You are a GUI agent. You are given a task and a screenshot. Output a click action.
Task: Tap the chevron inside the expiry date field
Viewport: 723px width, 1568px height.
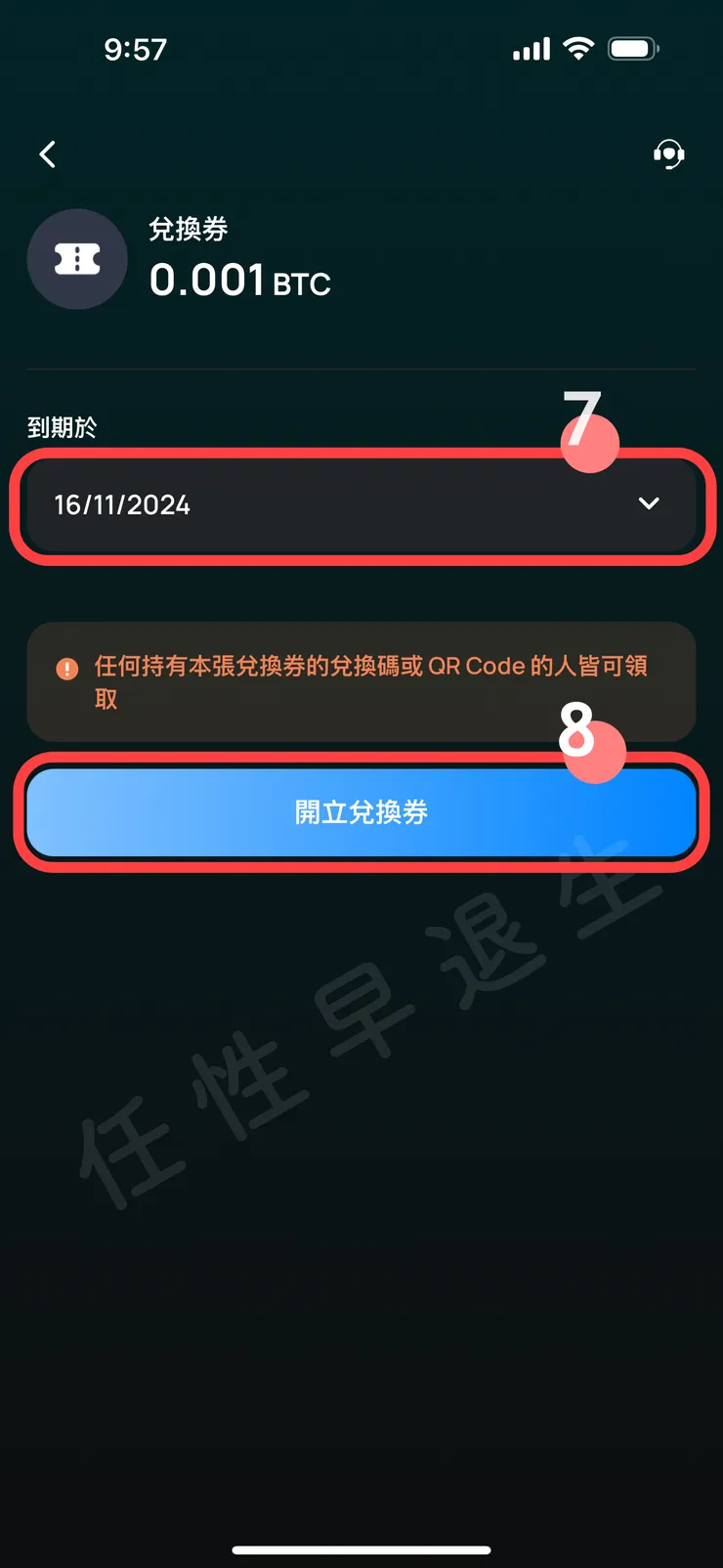649,504
